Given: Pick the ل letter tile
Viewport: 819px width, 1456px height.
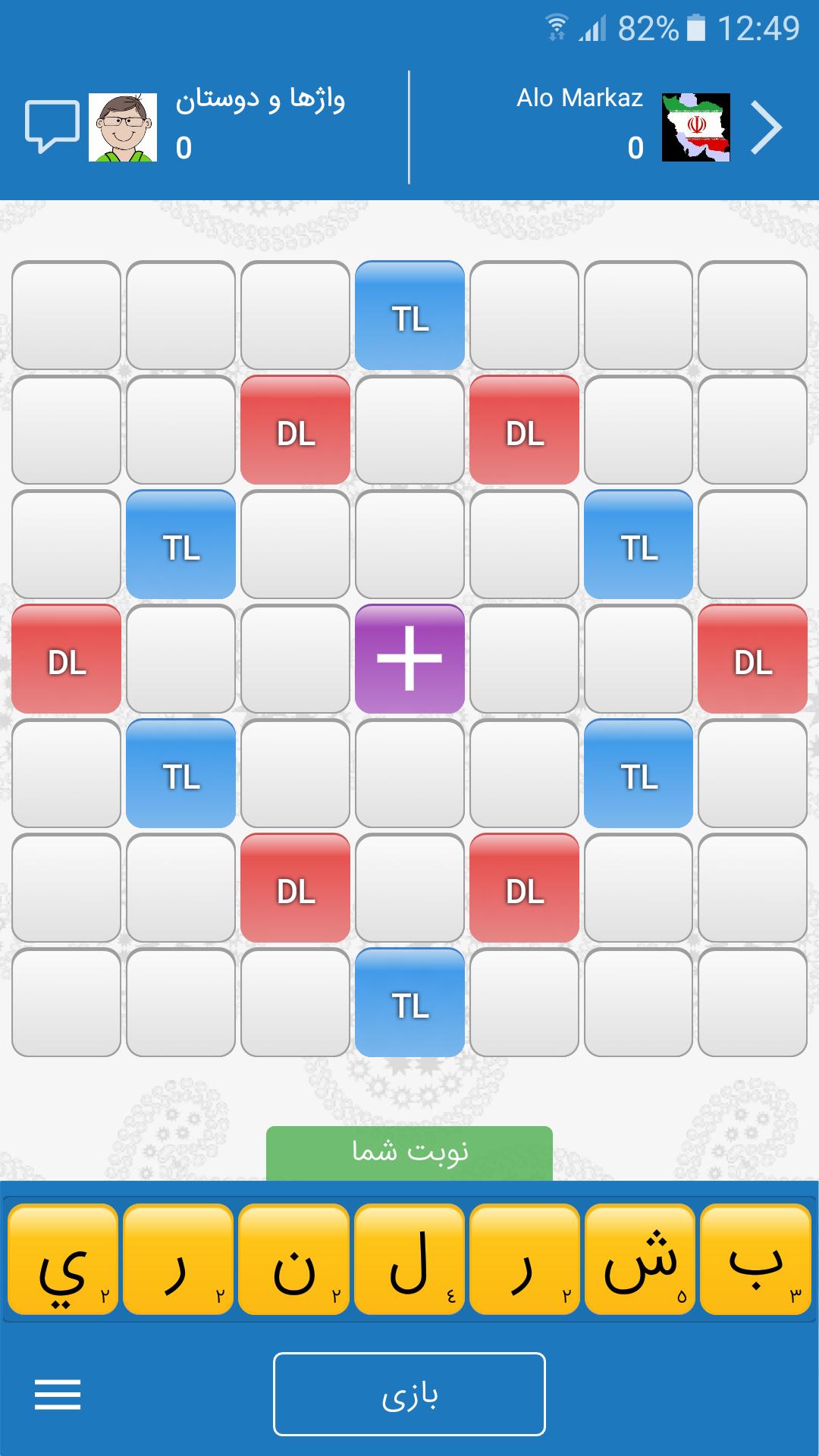Looking at the screenshot, I should [409, 1260].
